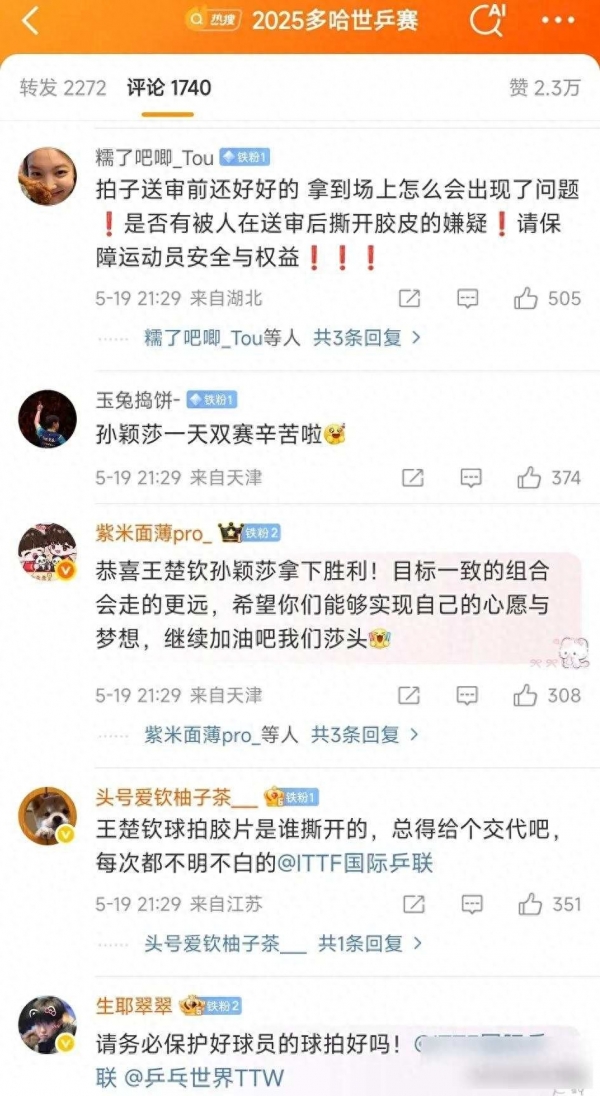Open 生耶翠翠's profile avatar
The width and height of the screenshot is (600, 1096).
coord(47,1024)
